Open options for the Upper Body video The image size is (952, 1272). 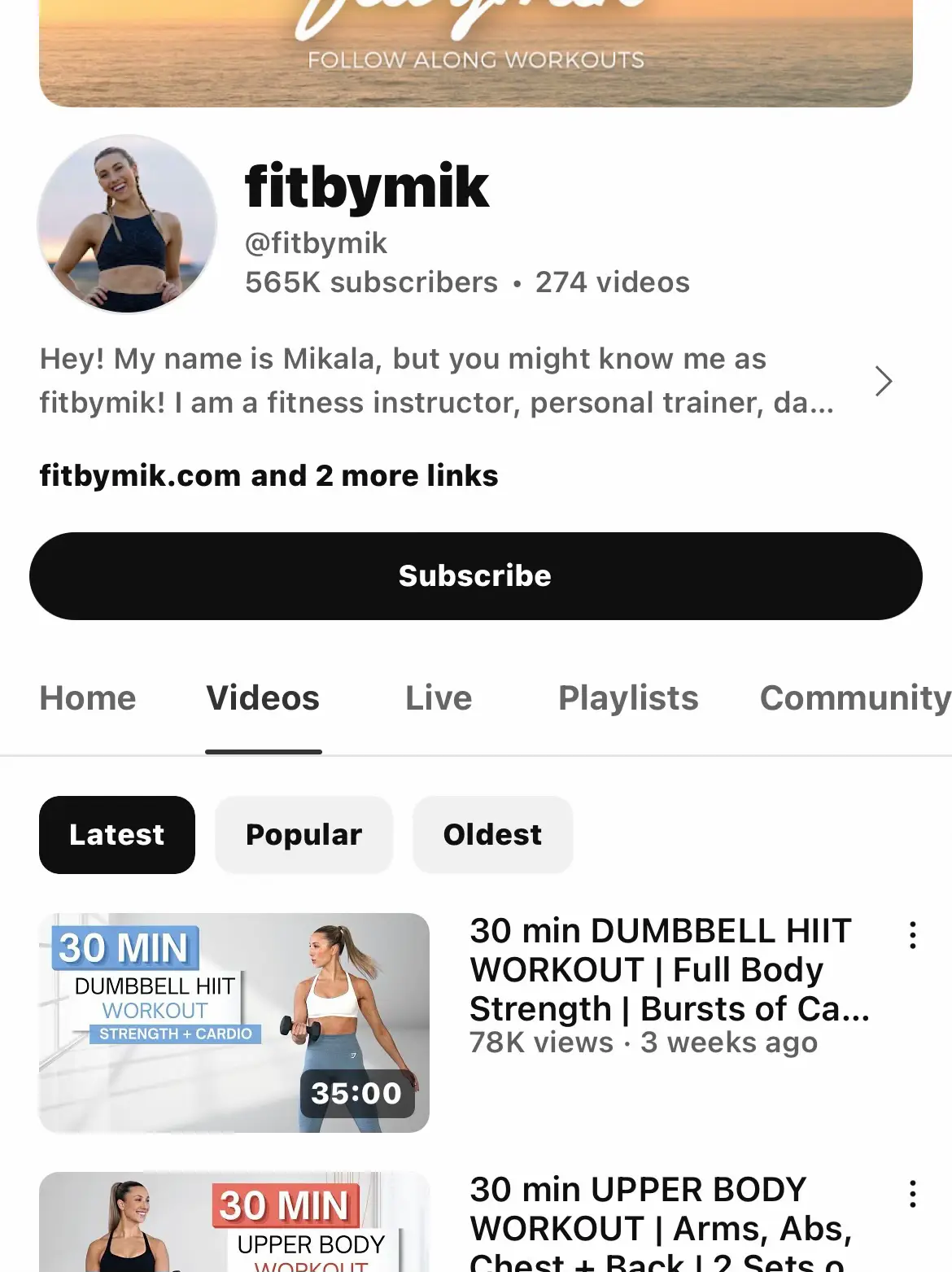(913, 1194)
